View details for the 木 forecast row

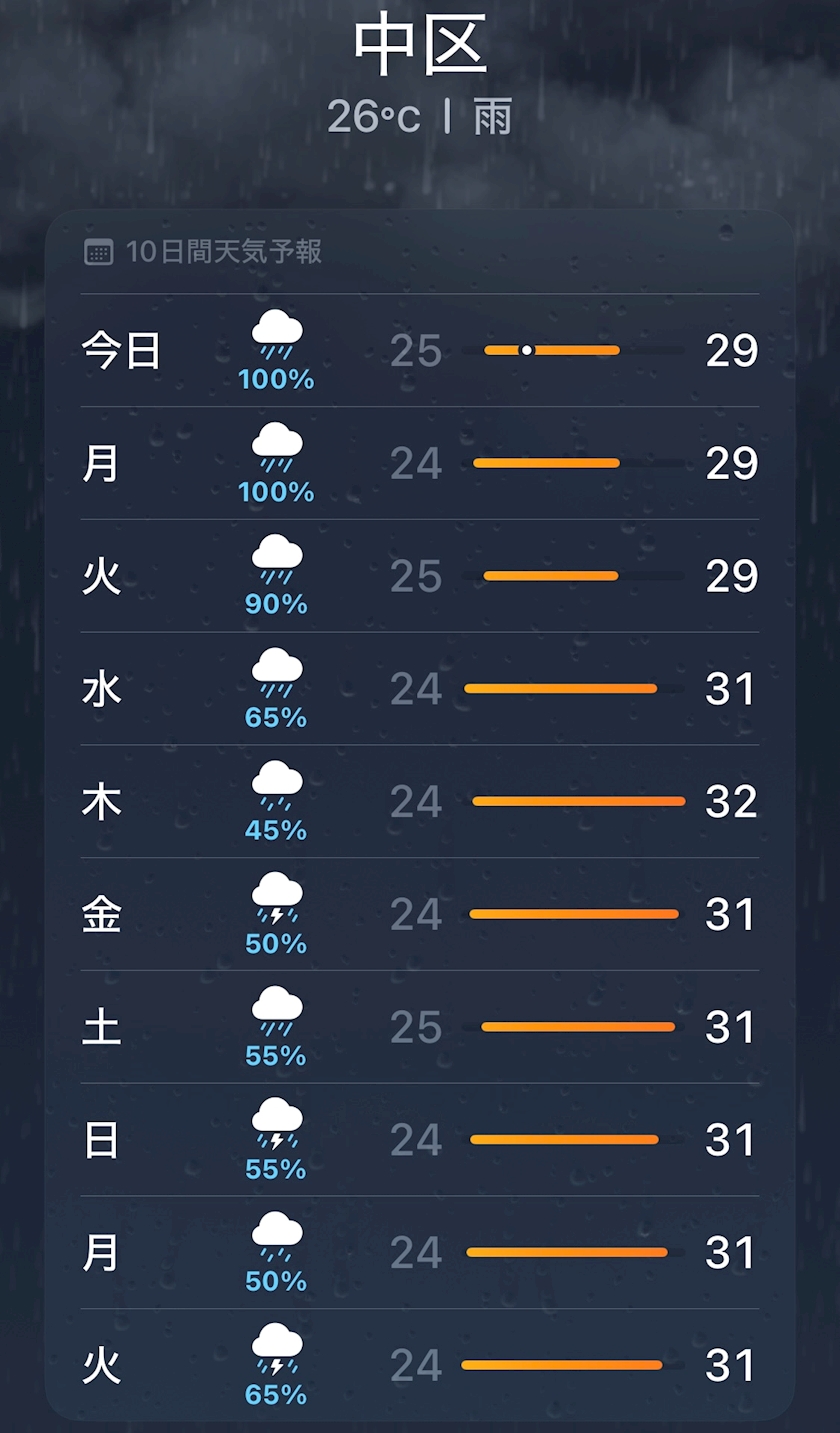[420, 801]
